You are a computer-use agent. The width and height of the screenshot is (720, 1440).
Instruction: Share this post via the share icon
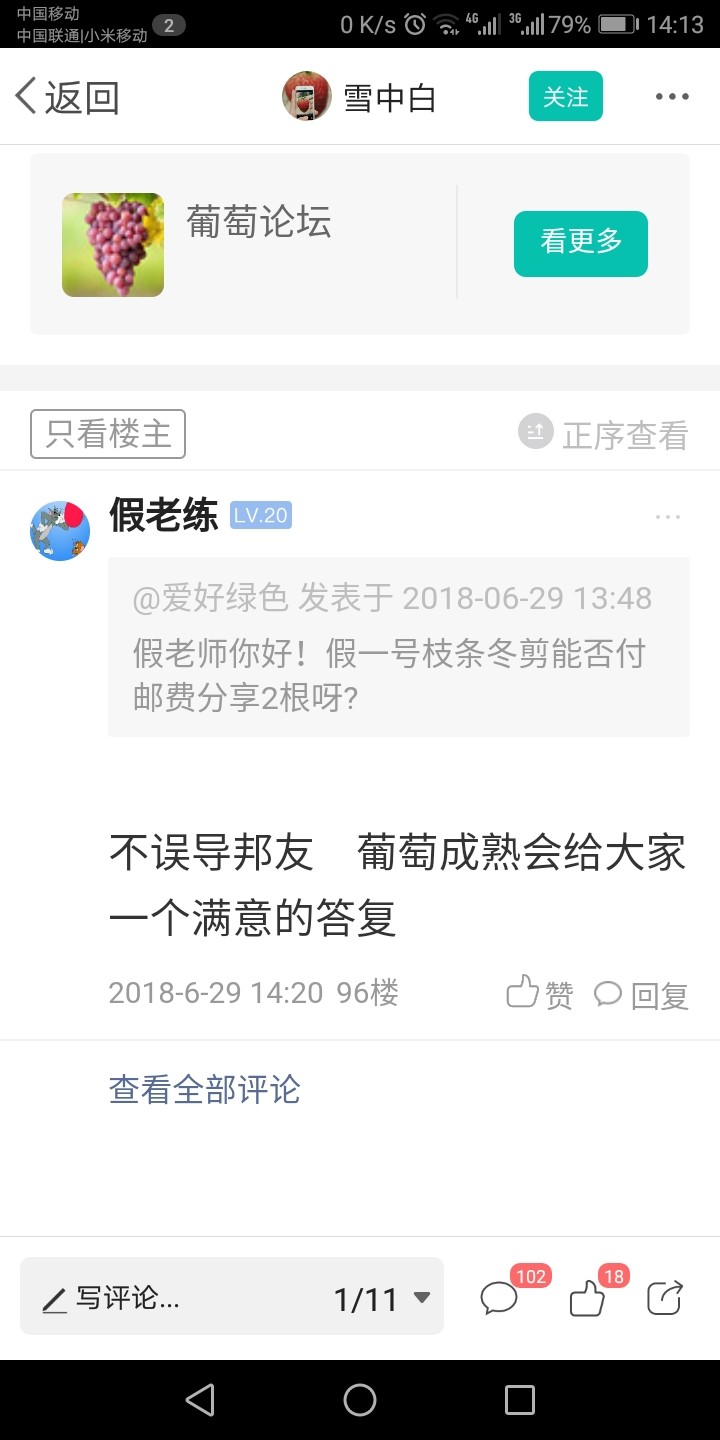click(665, 1297)
